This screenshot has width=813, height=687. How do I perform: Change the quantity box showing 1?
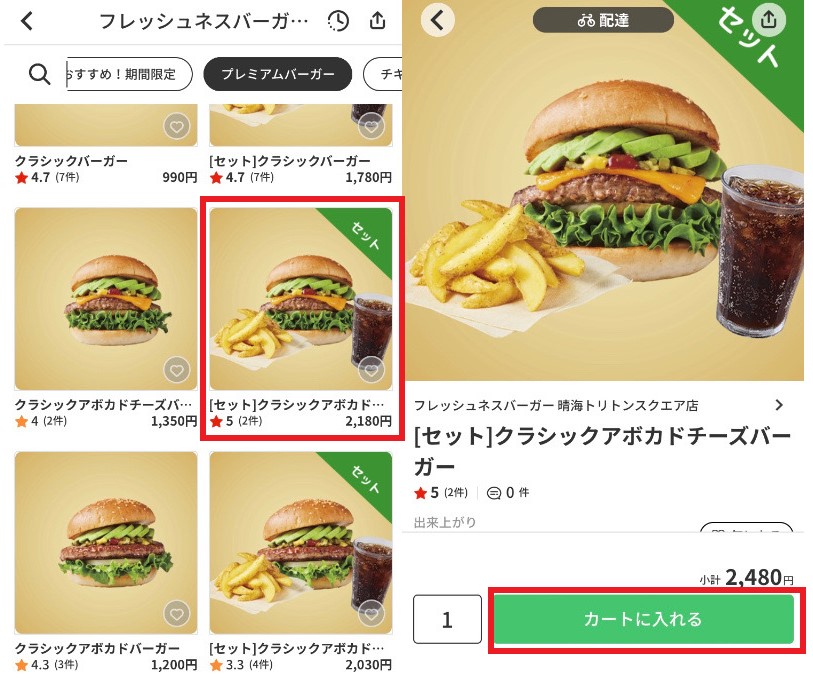click(447, 620)
